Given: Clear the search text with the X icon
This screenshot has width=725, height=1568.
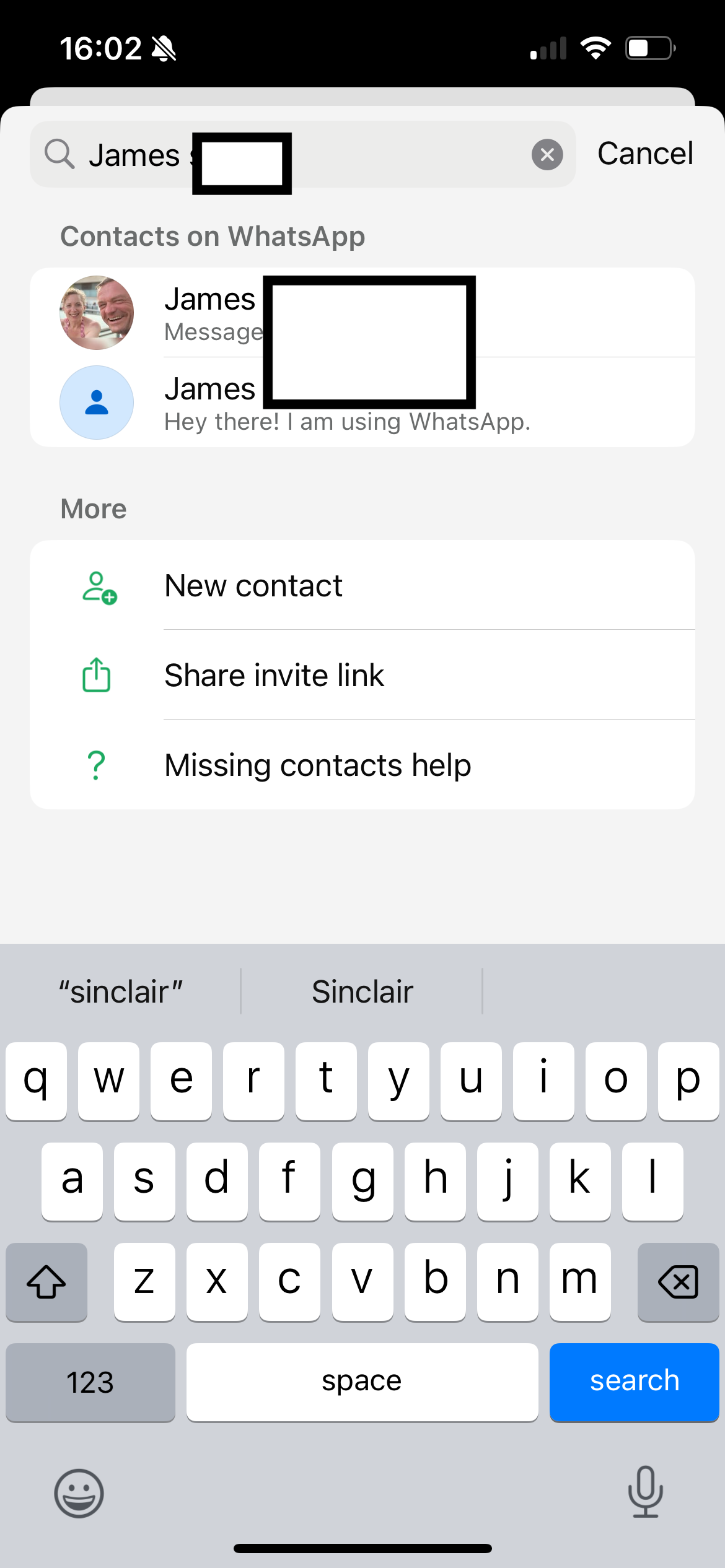Looking at the screenshot, I should 547,155.
